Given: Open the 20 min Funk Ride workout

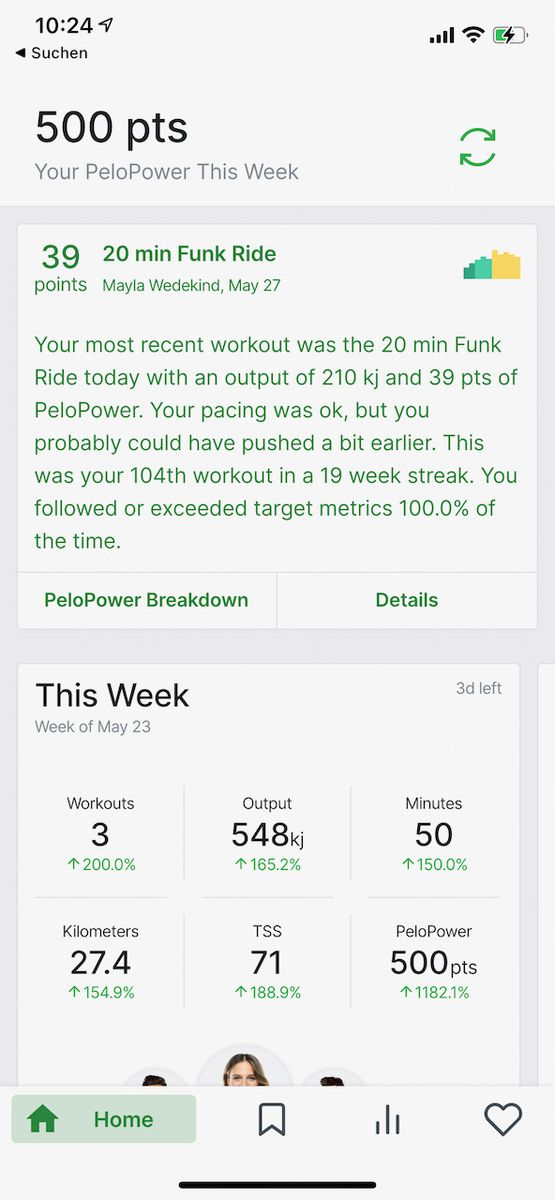Looking at the screenshot, I should (189, 254).
